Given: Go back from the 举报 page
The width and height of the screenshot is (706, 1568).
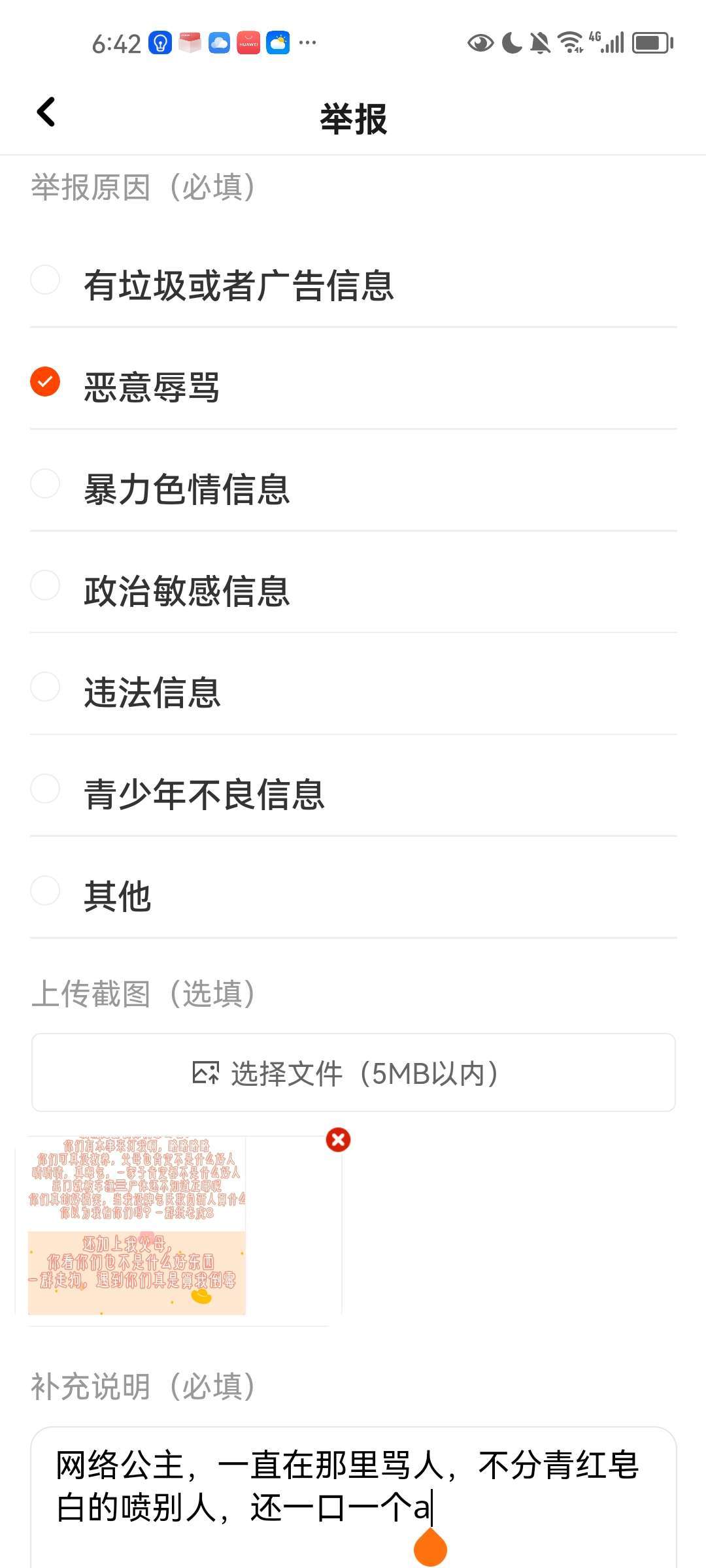Looking at the screenshot, I should (46, 112).
